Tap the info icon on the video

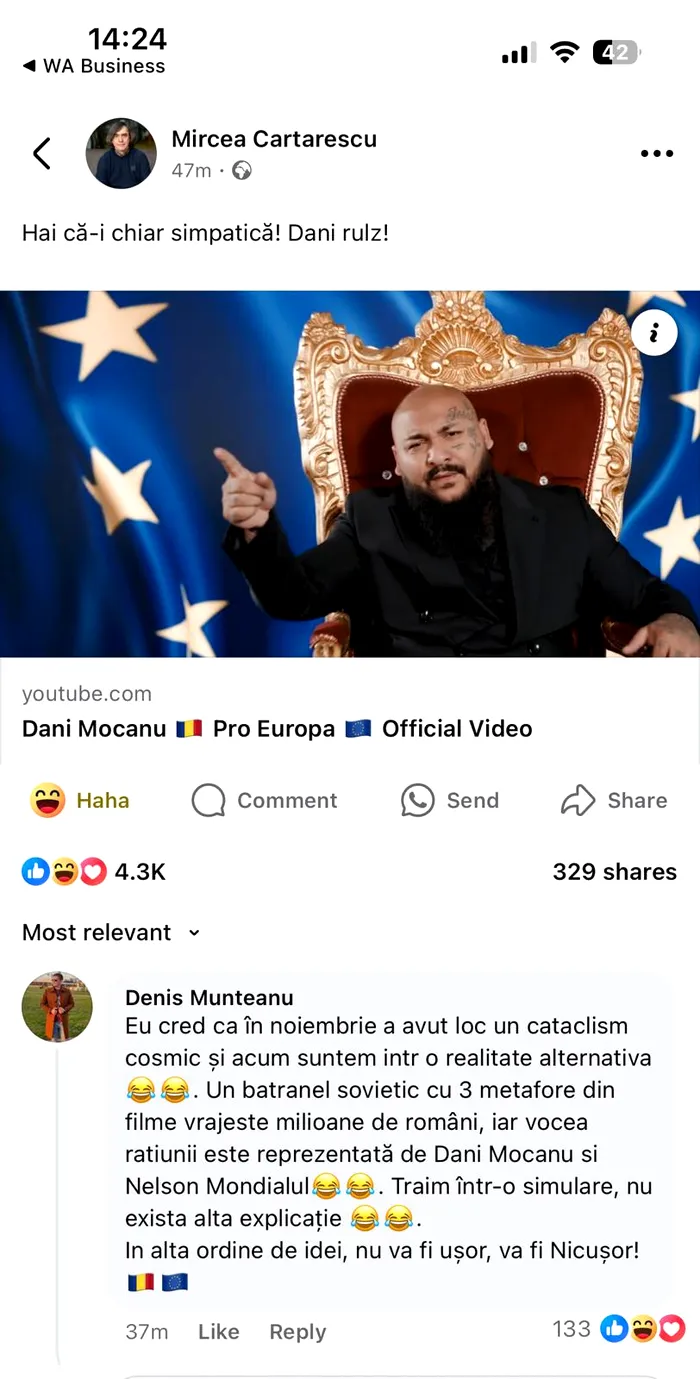654,334
